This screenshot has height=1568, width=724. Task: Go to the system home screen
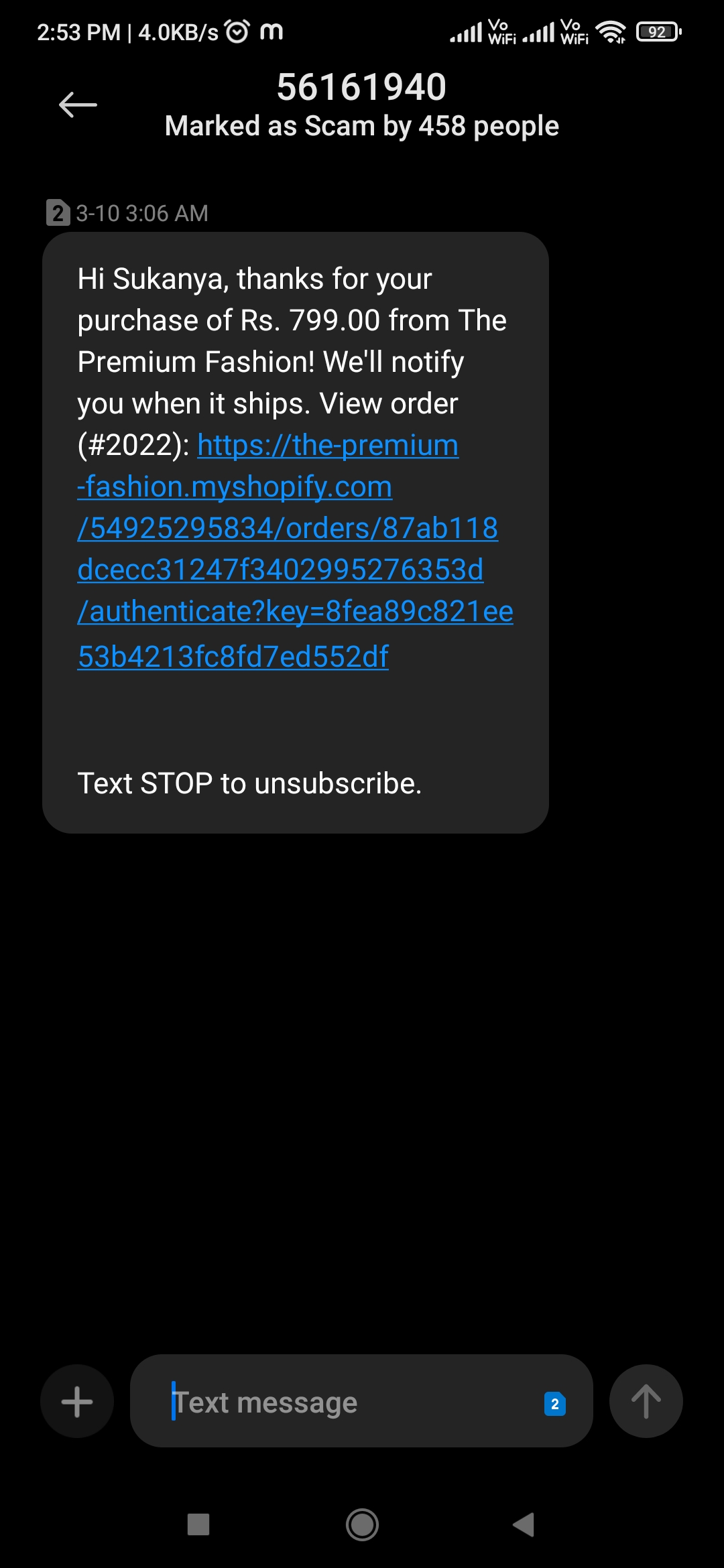[362, 1525]
